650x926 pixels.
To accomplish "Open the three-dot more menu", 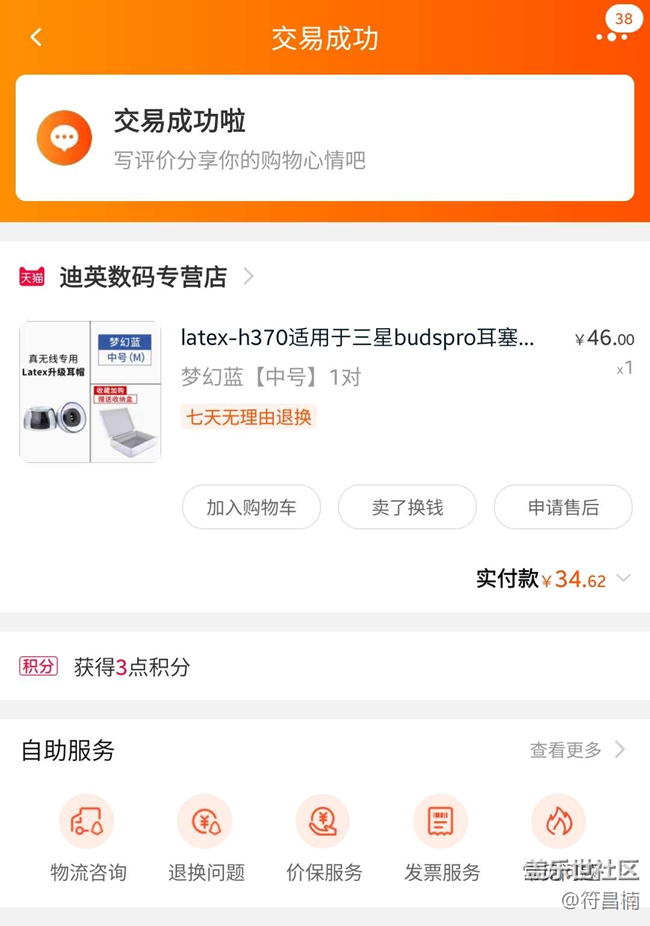I will click(x=611, y=37).
